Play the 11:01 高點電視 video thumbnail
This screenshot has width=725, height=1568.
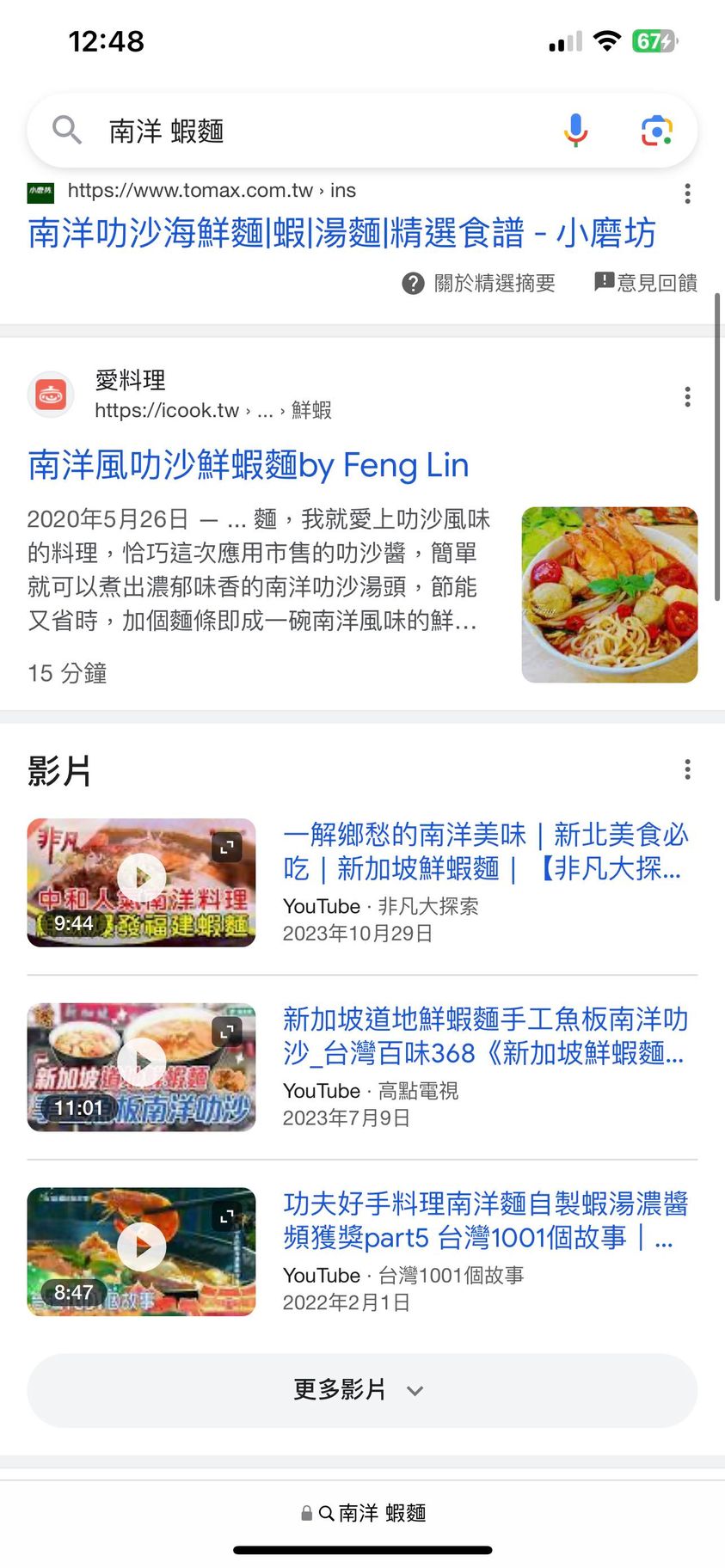[141, 1067]
